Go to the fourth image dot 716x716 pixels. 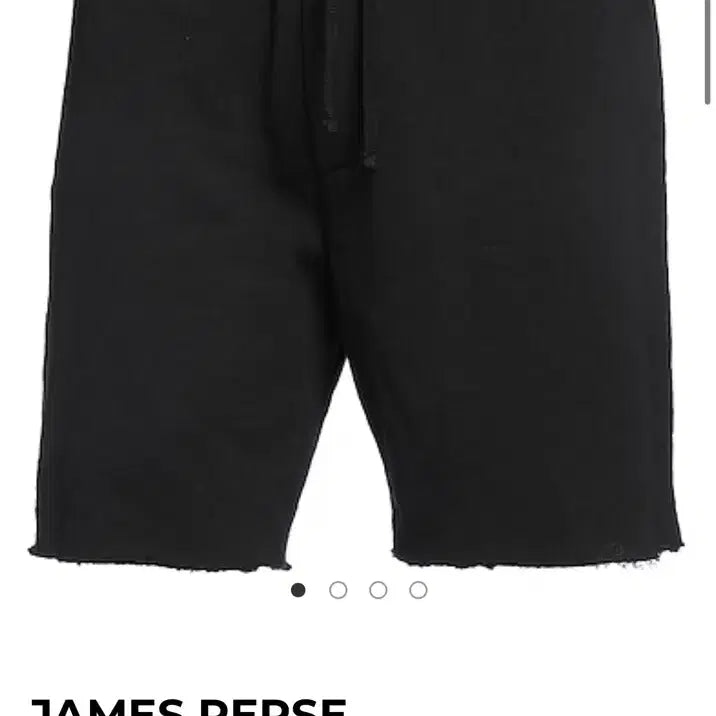point(418,590)
